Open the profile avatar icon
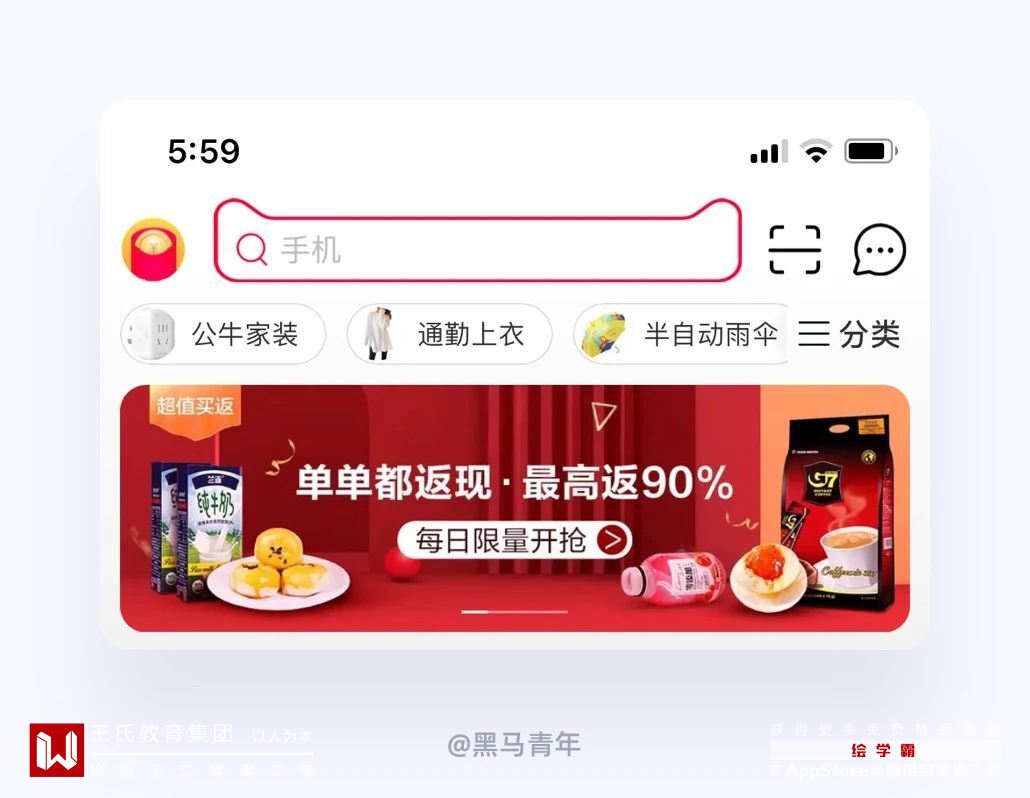Image resolution: width=1030 pixels, height=798 pixels. pos(153,250)
